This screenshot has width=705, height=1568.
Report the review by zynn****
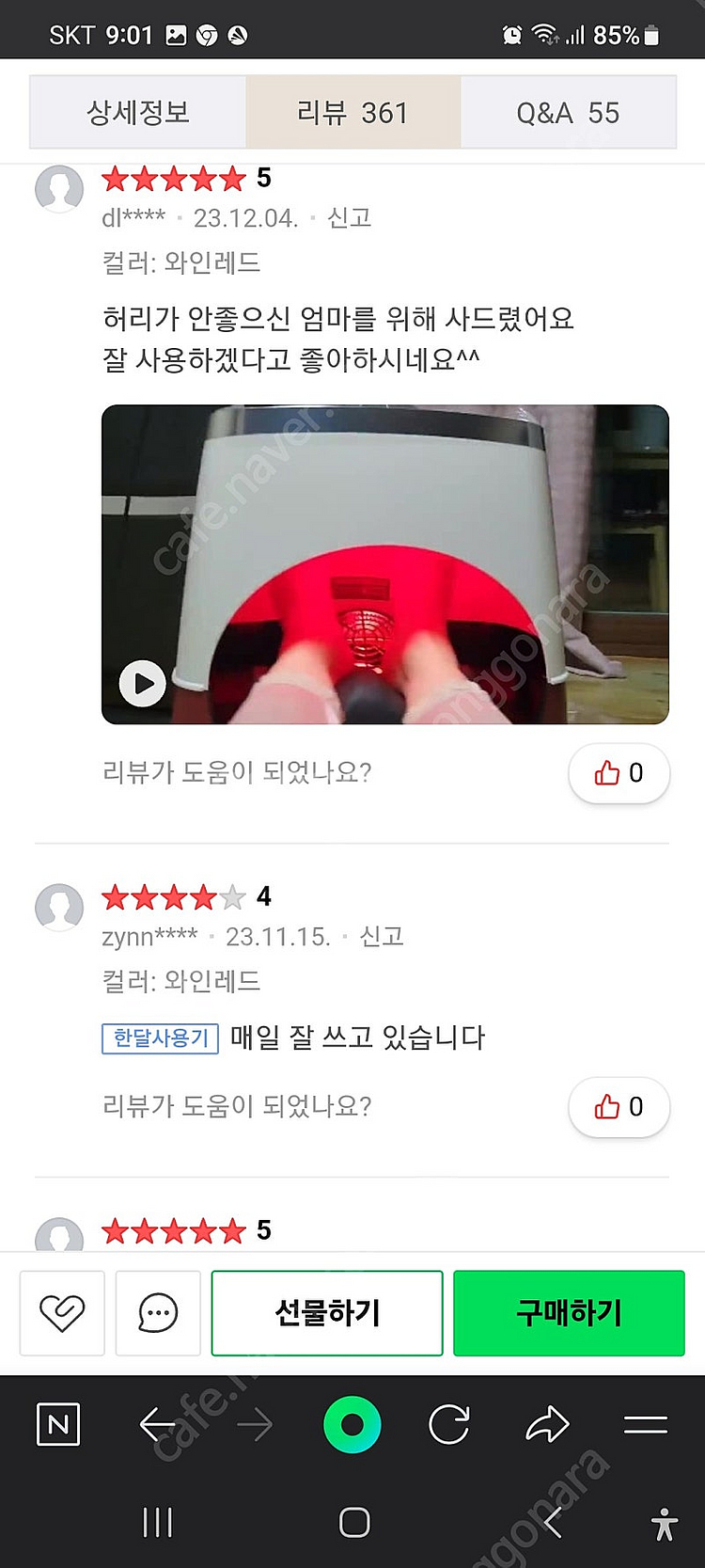[382, 937]
